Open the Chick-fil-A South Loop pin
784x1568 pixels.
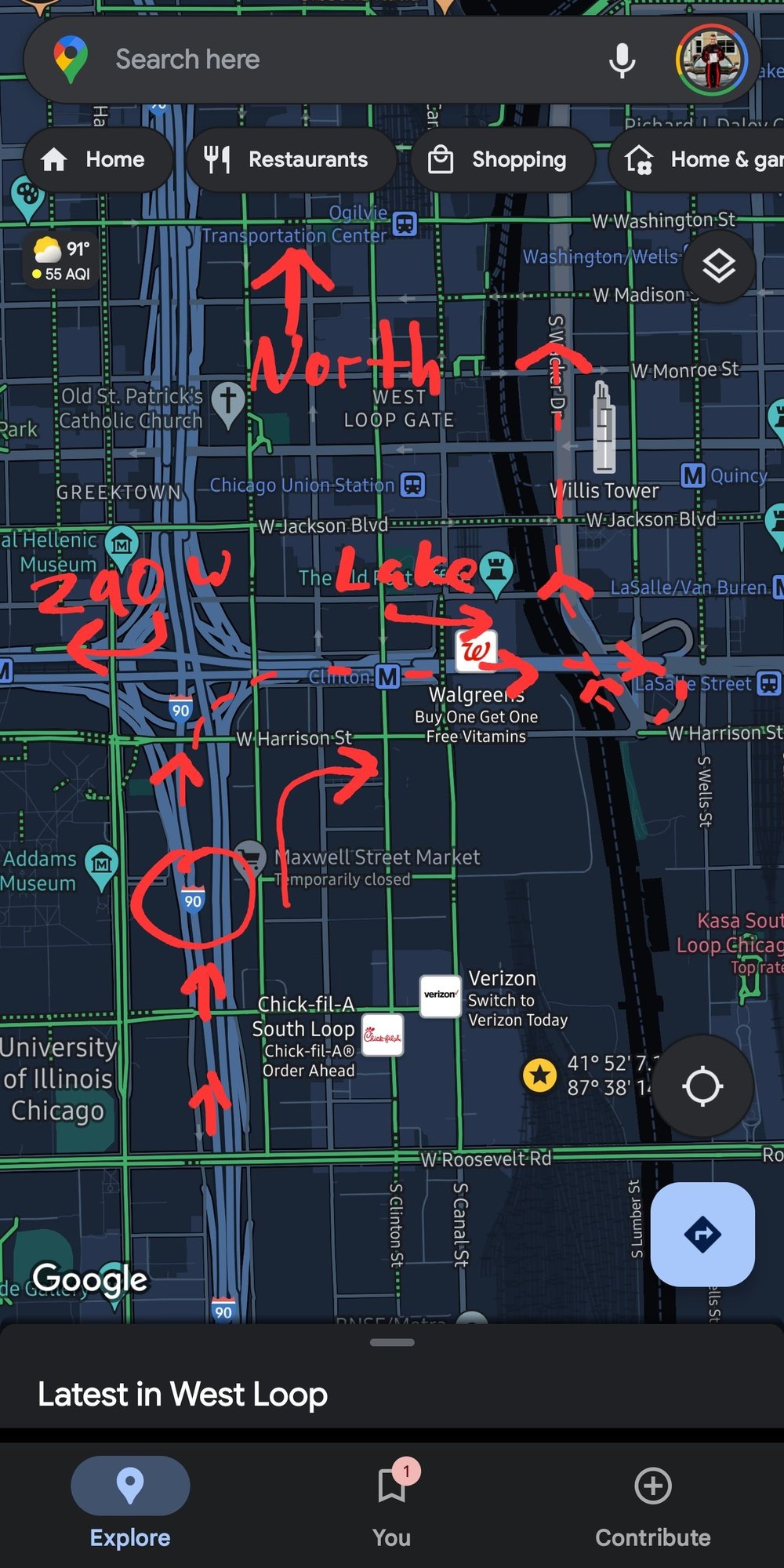[383, 1035]
